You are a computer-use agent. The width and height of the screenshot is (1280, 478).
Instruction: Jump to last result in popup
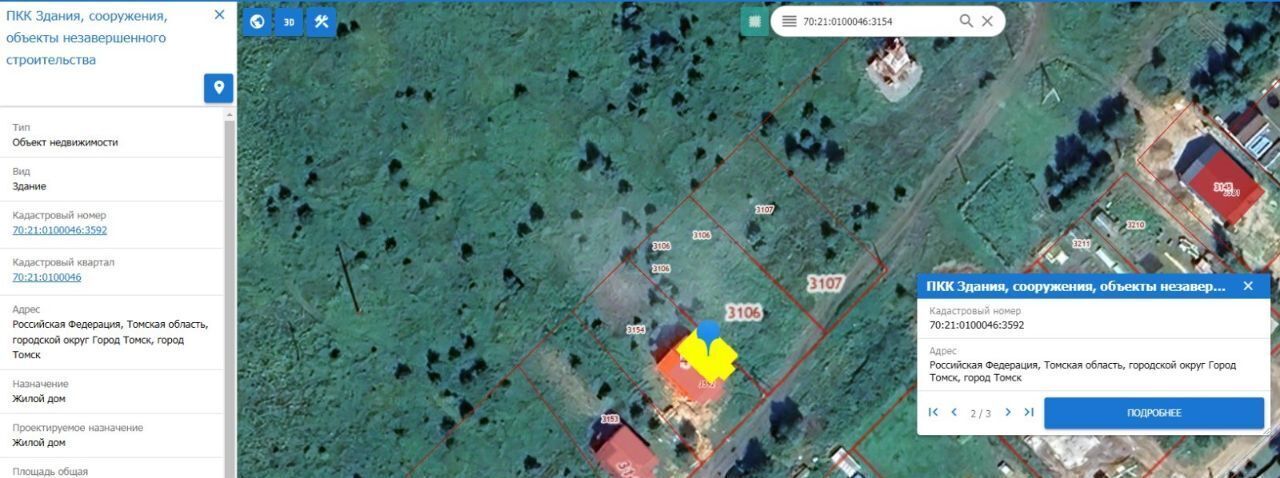point(1028,412)
